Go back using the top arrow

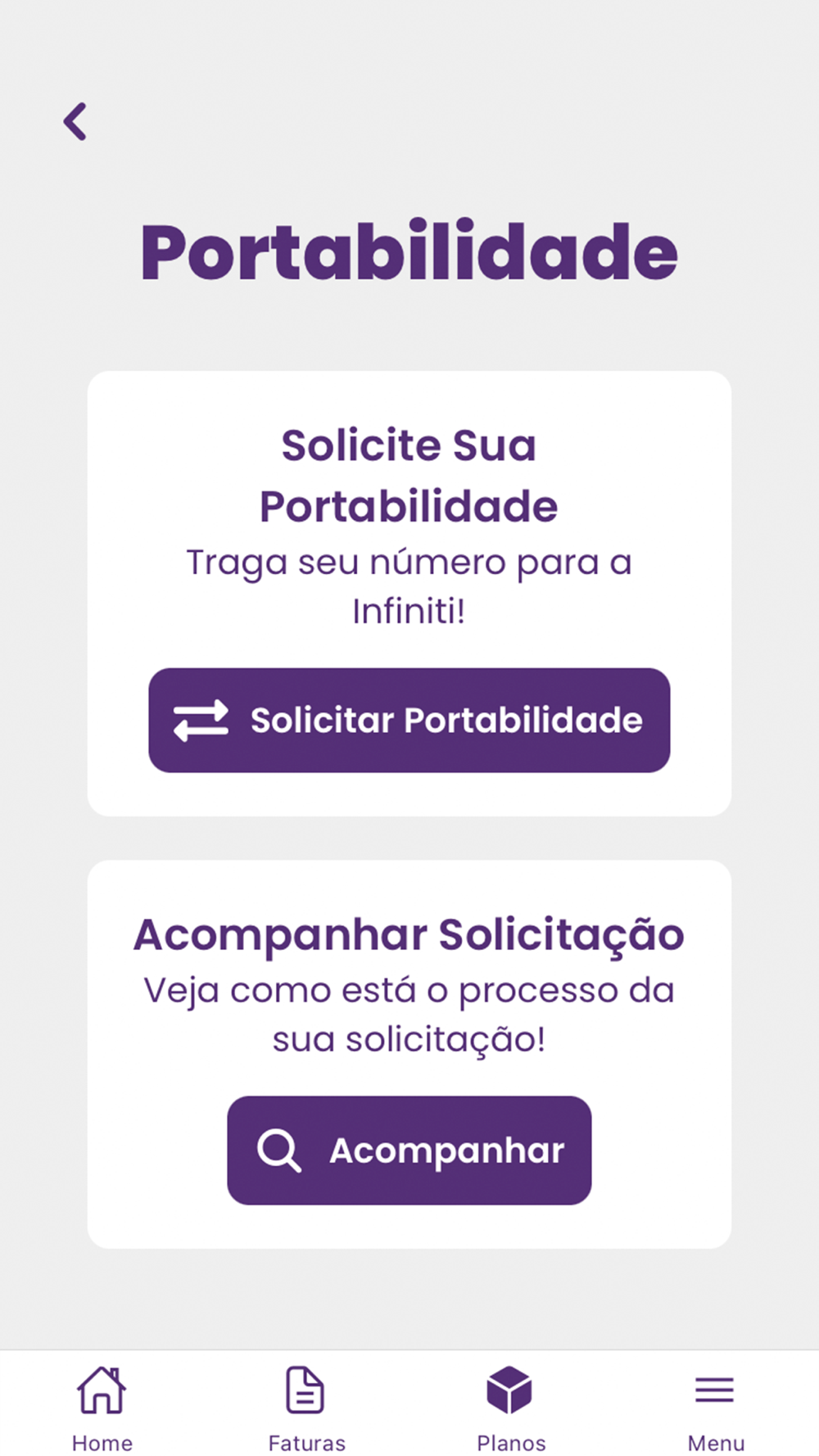point(75,122)
